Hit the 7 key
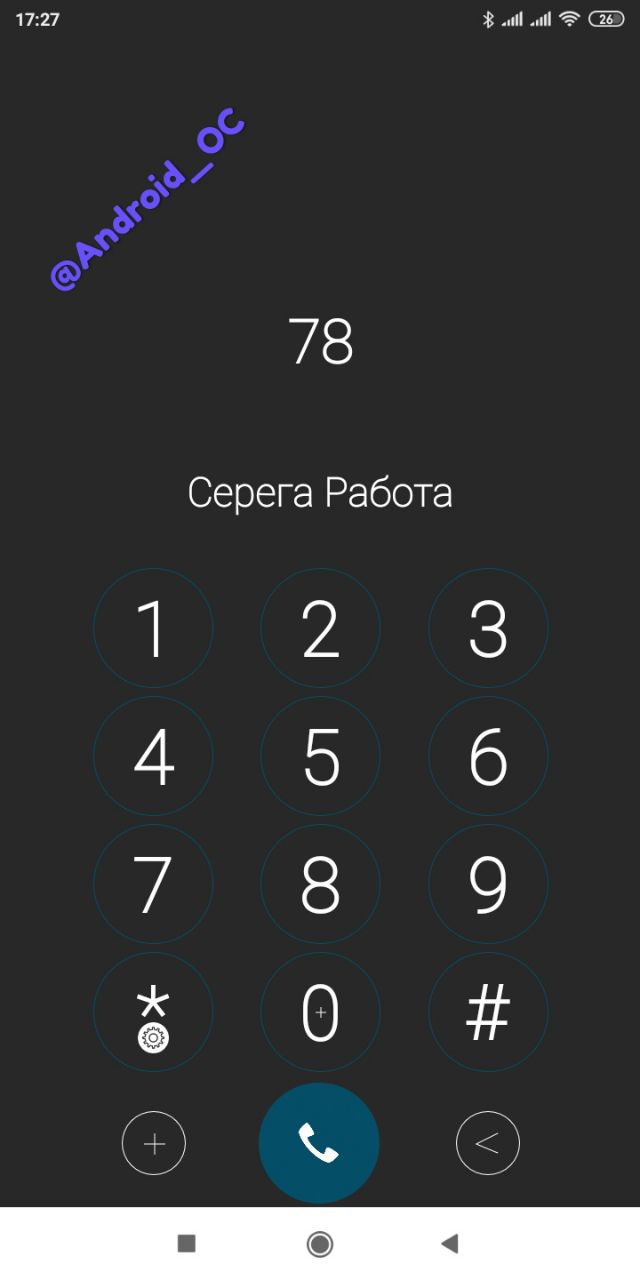This screenshot has width=640, height=1280. click(x=153, y=885)
